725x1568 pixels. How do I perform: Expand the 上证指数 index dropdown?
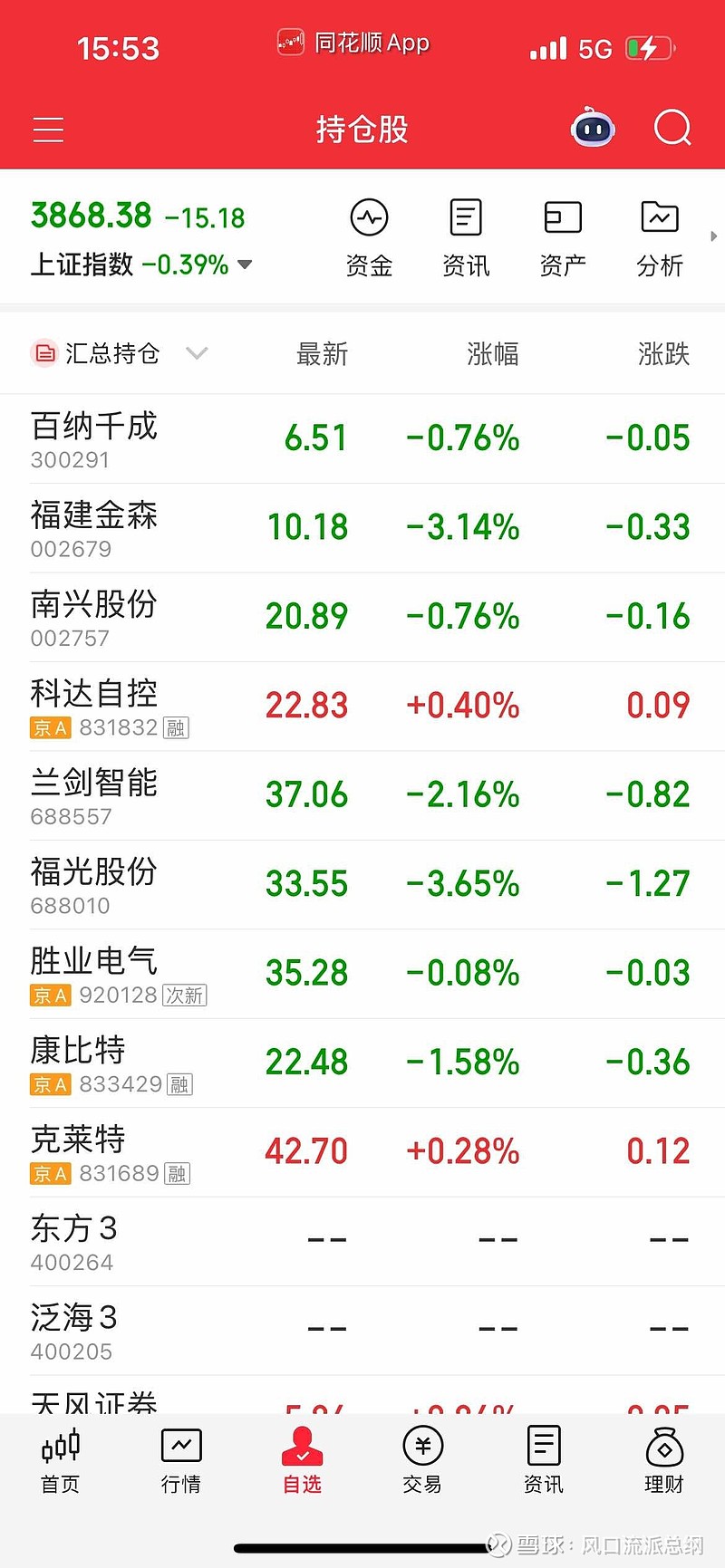click(x=245, y=265)
